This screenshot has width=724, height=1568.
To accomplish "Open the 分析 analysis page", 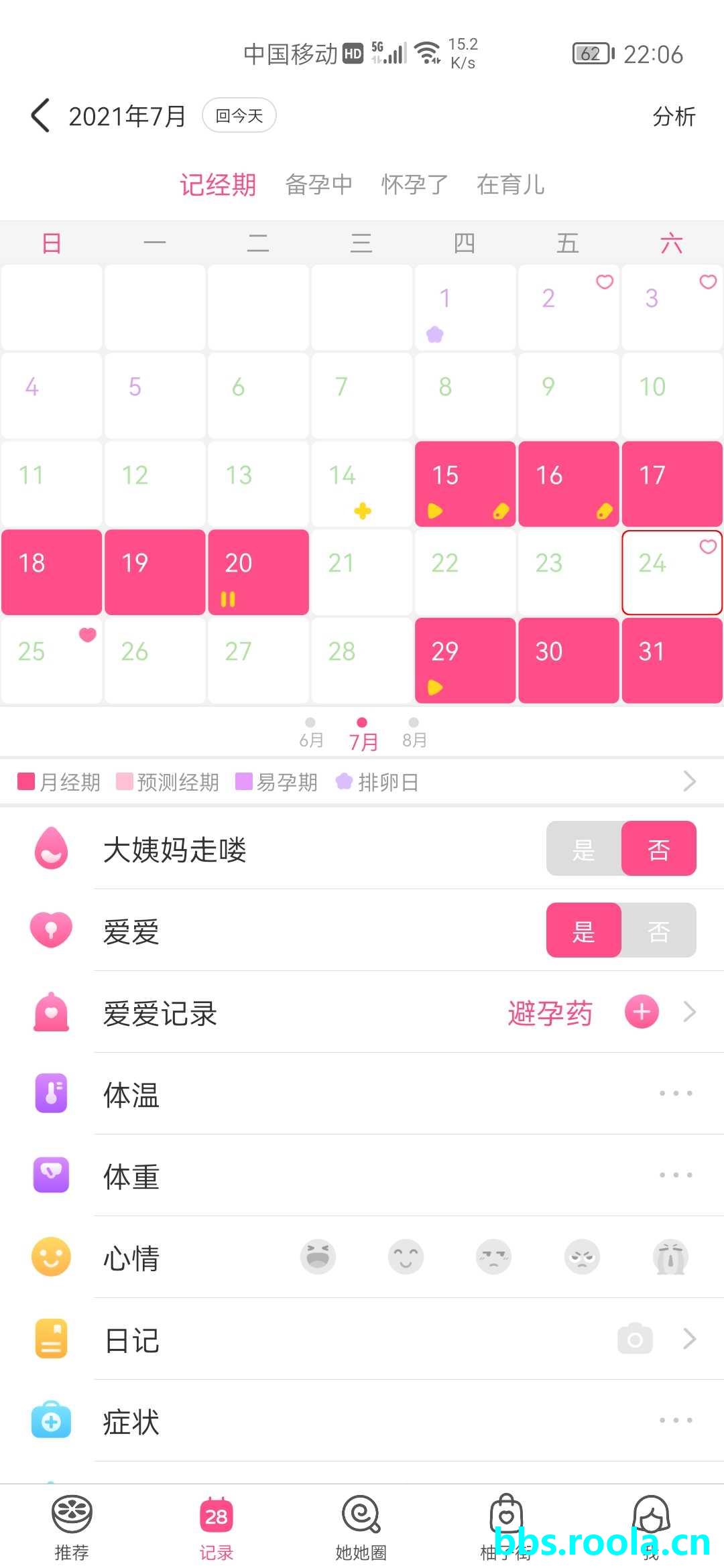I will [673, 117].
